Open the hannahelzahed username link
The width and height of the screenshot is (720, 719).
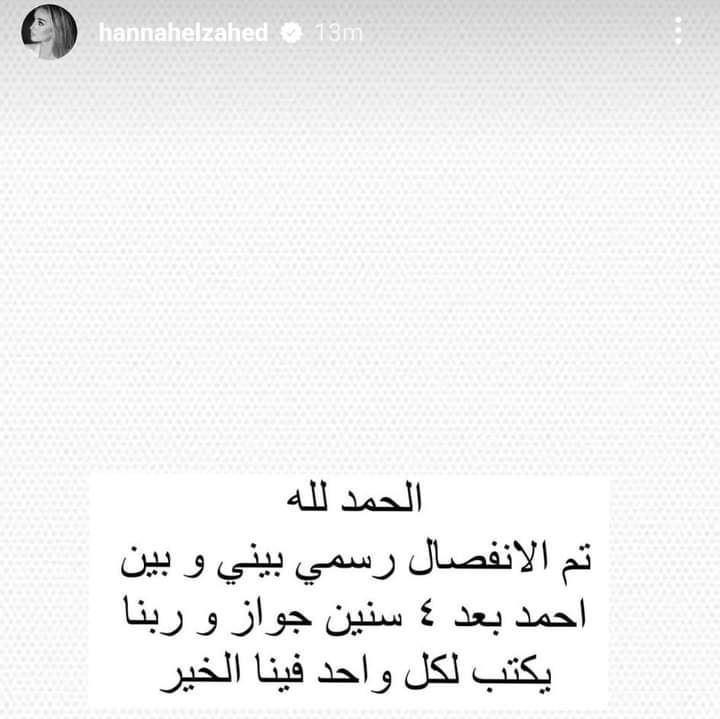pyautogui.click(x=183, y=32)
